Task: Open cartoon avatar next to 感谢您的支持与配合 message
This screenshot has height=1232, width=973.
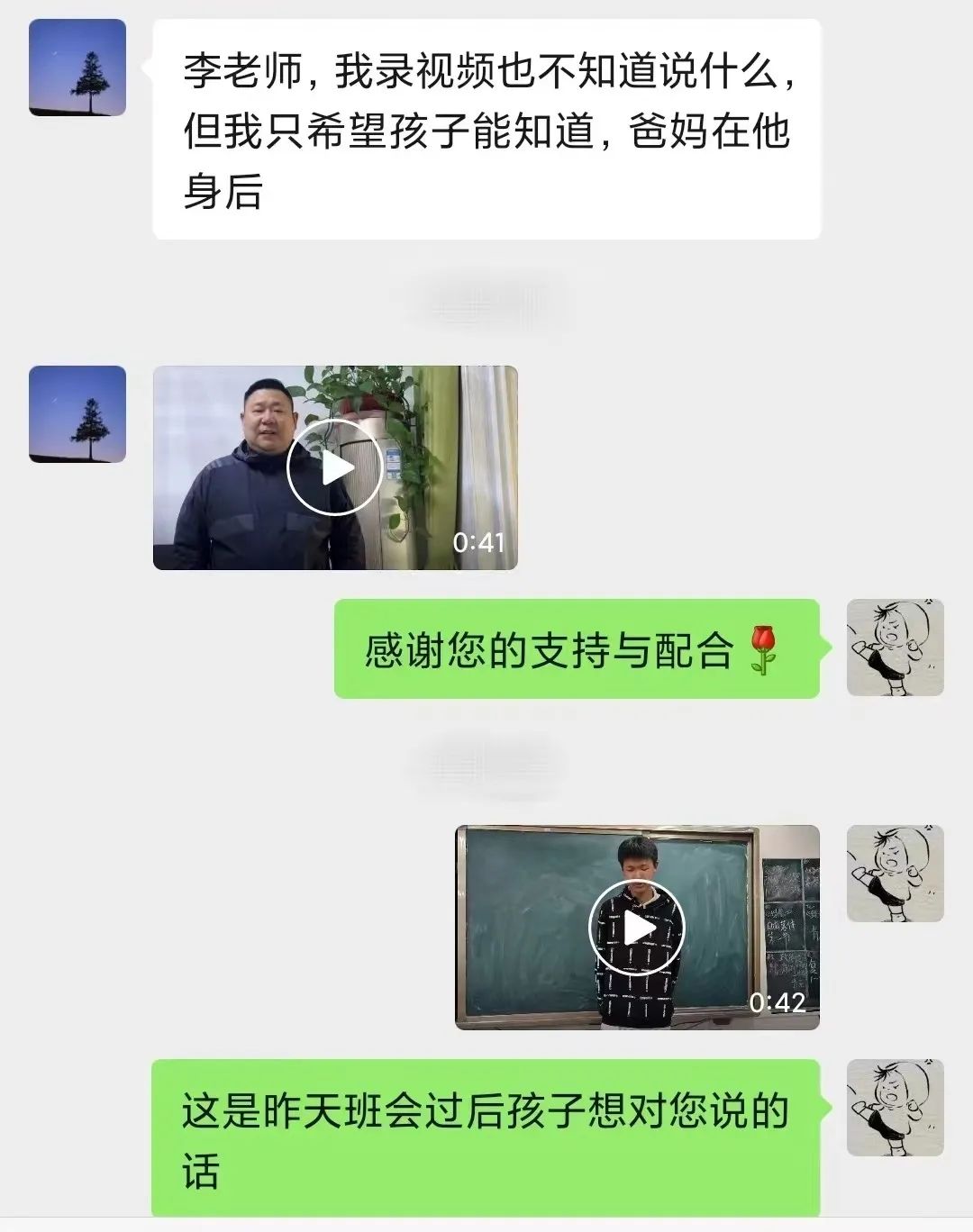Action: click(895, 648)
